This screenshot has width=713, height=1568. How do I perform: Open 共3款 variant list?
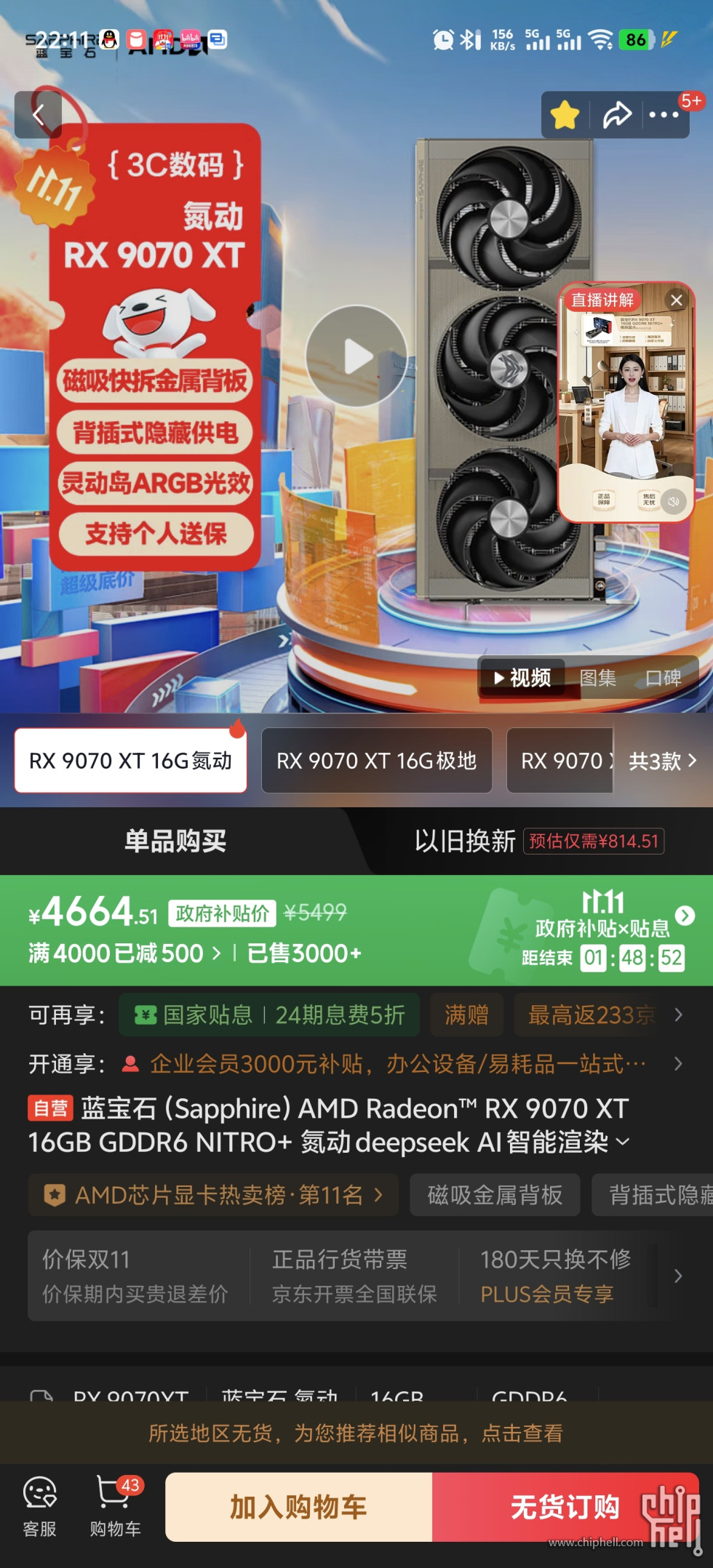662,761
